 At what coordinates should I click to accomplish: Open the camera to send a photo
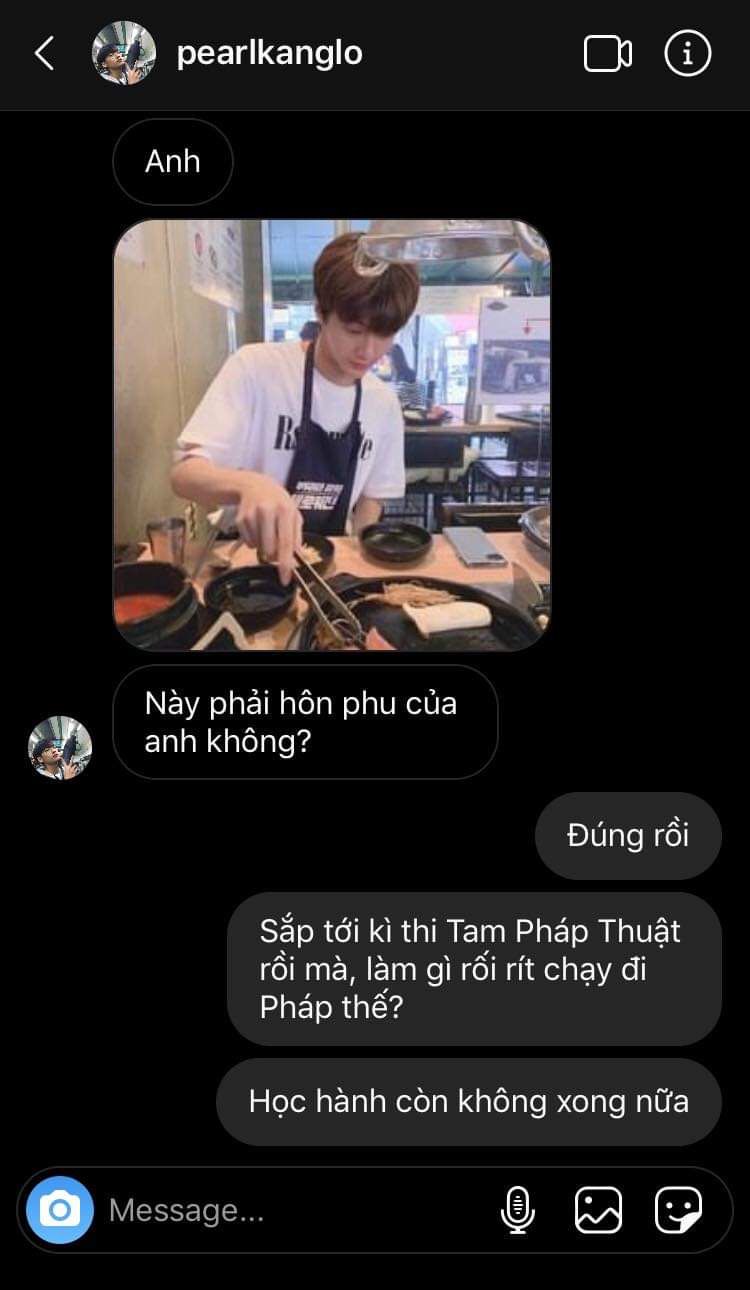tap(60, 1210)
